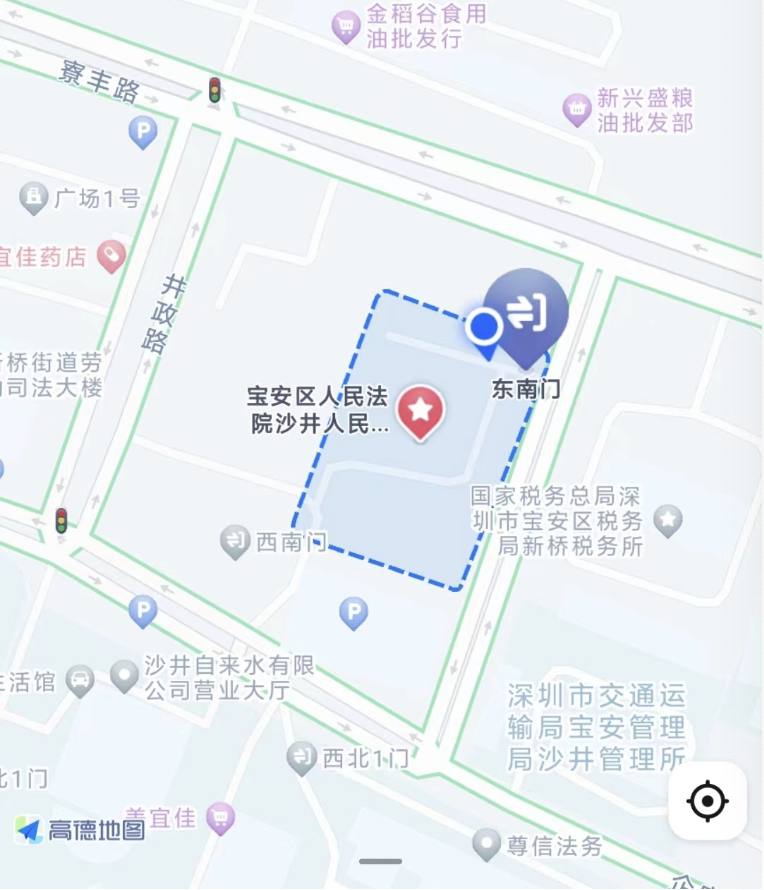764x890 pixels.
Task: Tap 沙井自来水有限公司营业大厅 location pin
Action: (125, 676)
